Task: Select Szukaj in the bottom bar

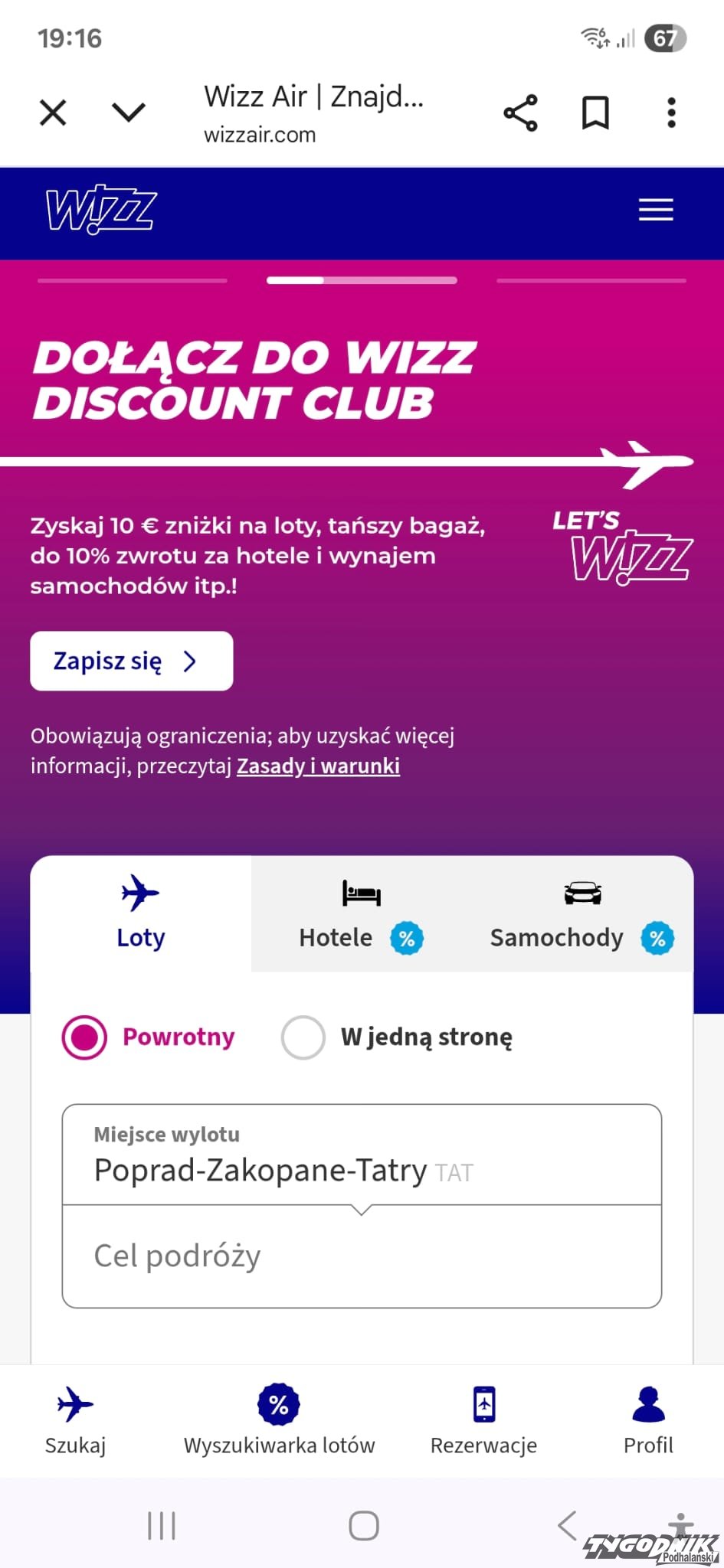Action: point(75,1420)
